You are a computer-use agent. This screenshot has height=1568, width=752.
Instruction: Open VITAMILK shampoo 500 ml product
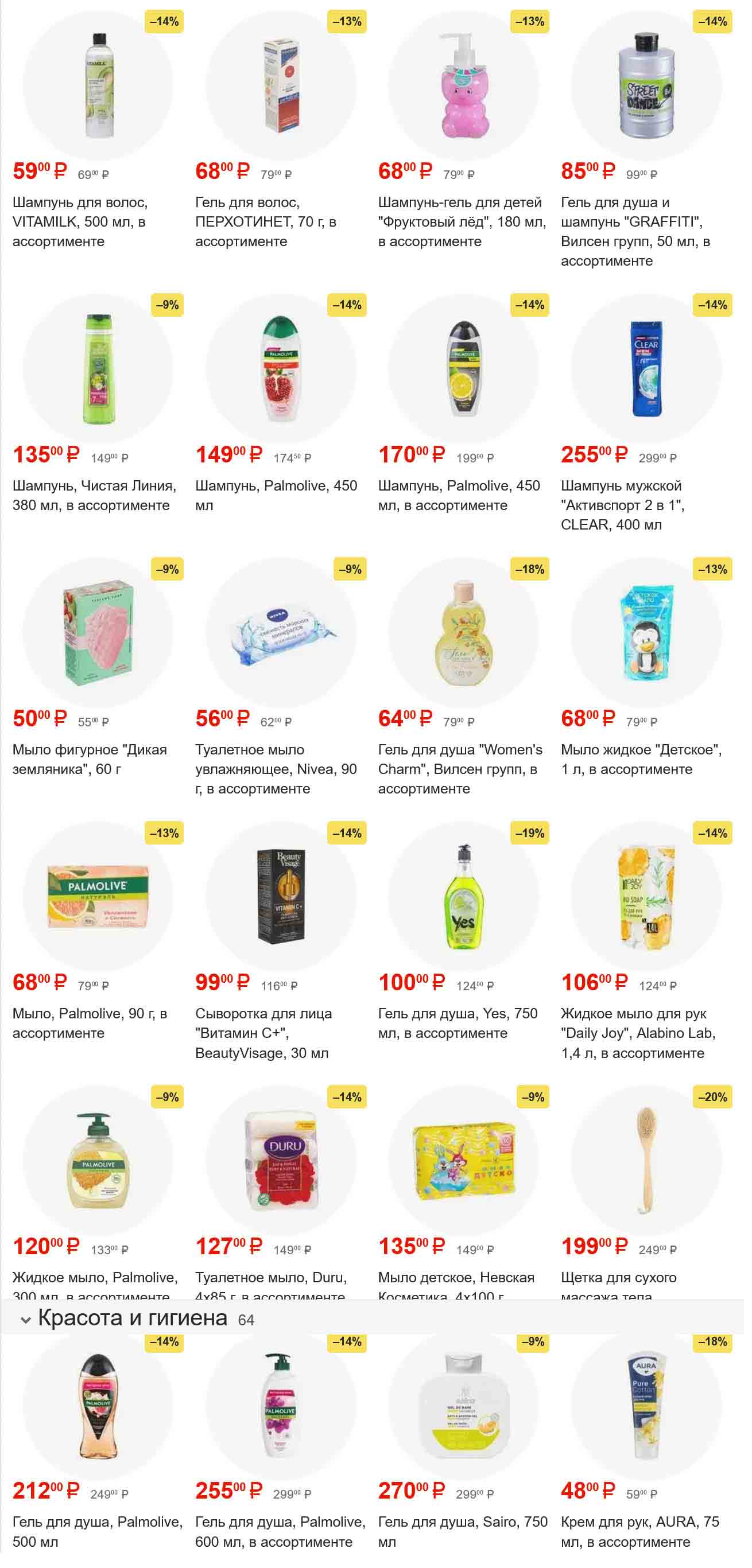click(98, 85)
